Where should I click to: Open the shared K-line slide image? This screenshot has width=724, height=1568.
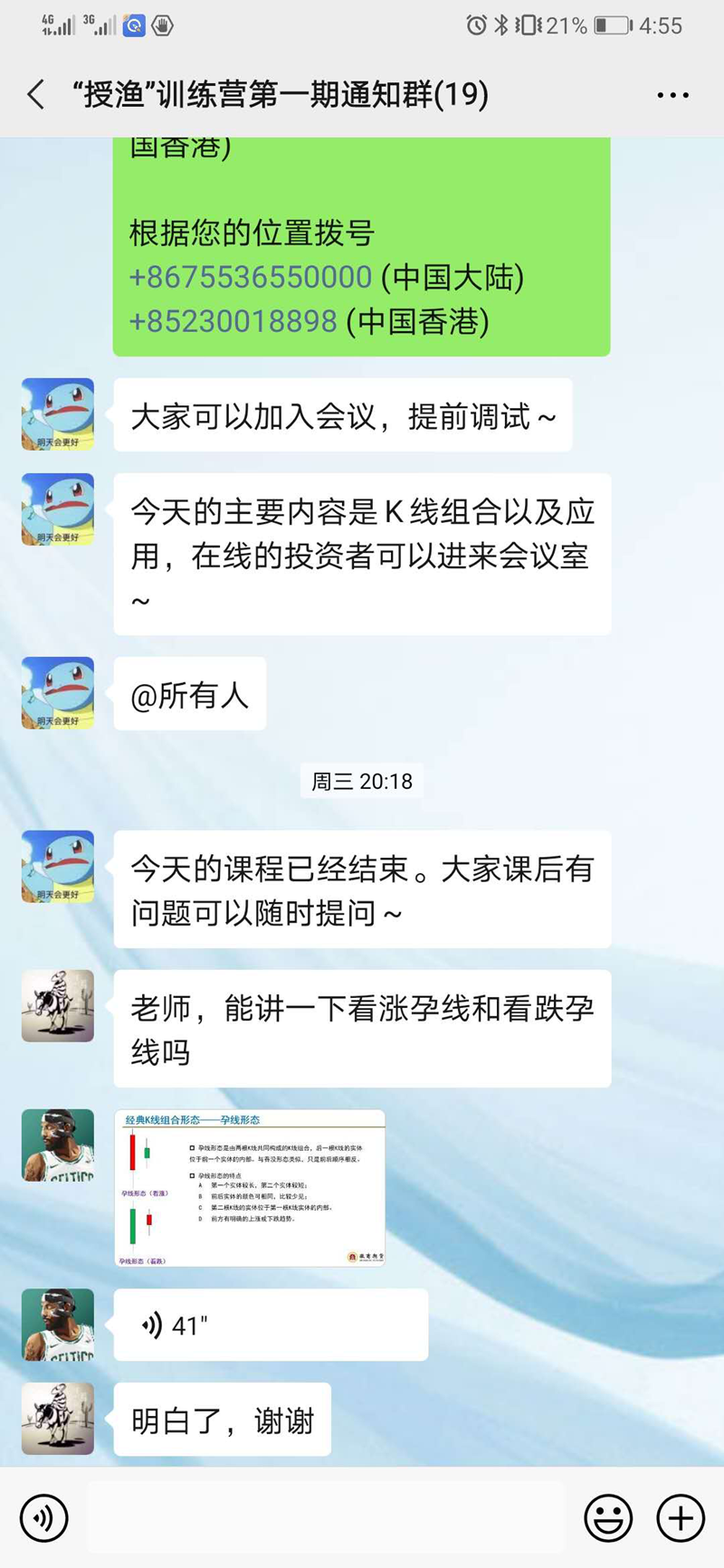[250, 1187]
